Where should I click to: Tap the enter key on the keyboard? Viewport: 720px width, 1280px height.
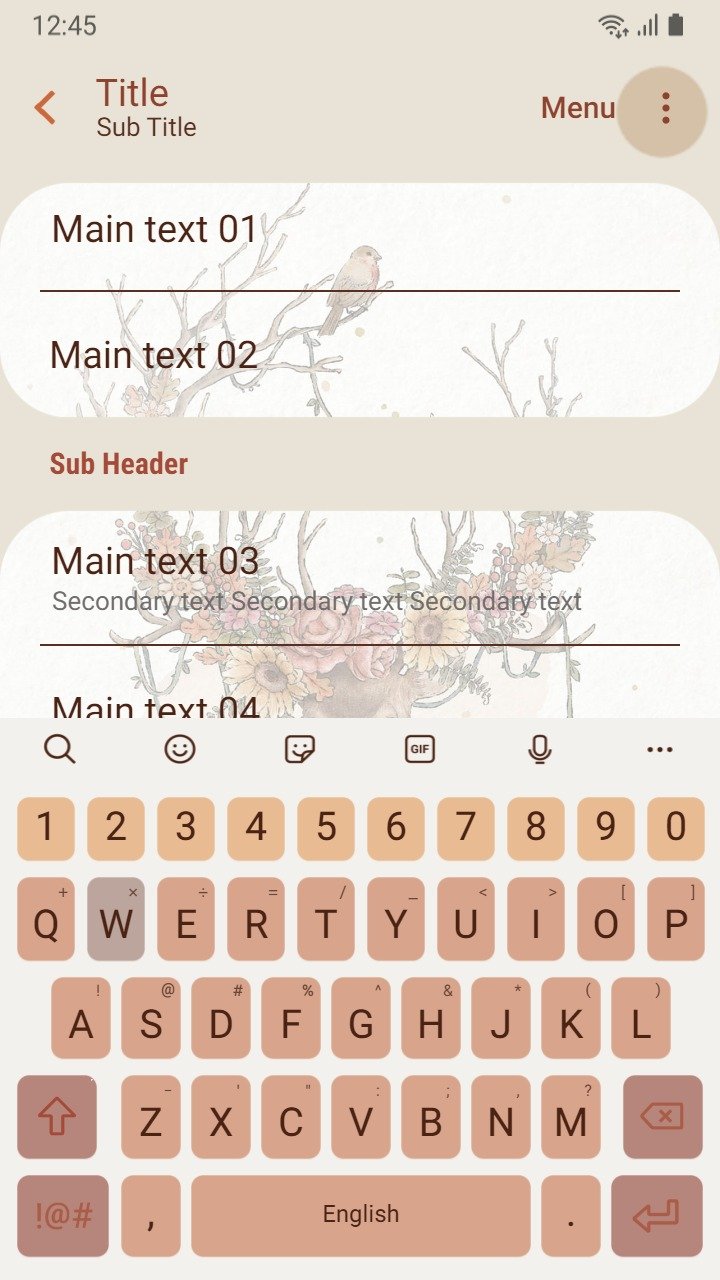point(656,1215)
